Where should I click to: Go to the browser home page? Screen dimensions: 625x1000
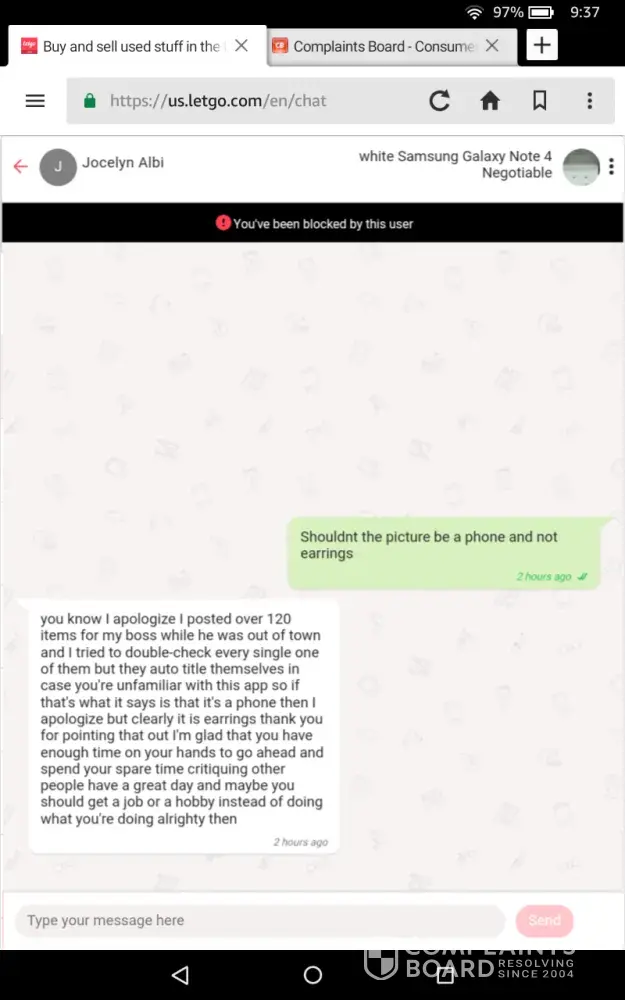click(x=490, y=101)
